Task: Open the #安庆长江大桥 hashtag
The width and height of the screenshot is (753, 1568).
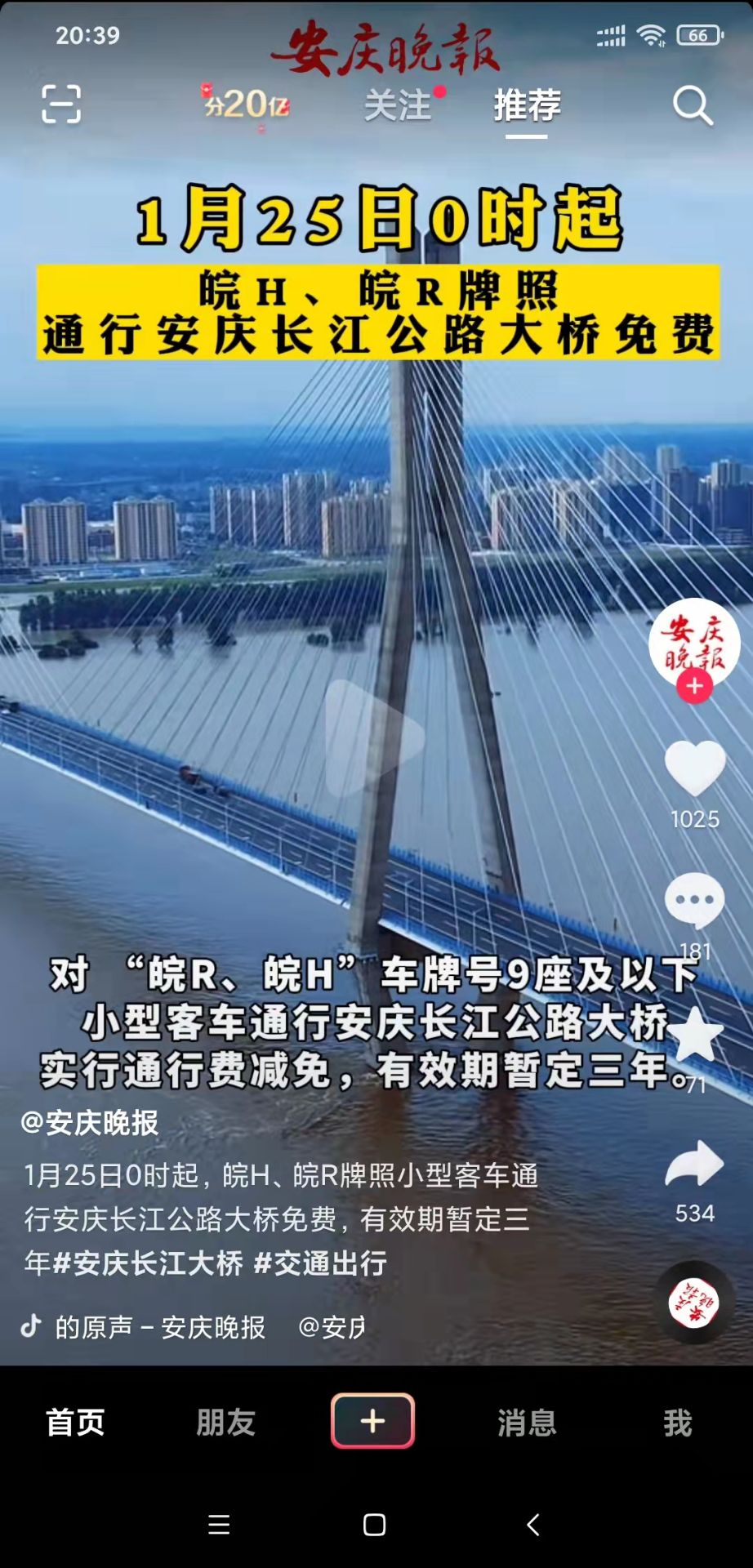Action: click(x=147, y=1263)
